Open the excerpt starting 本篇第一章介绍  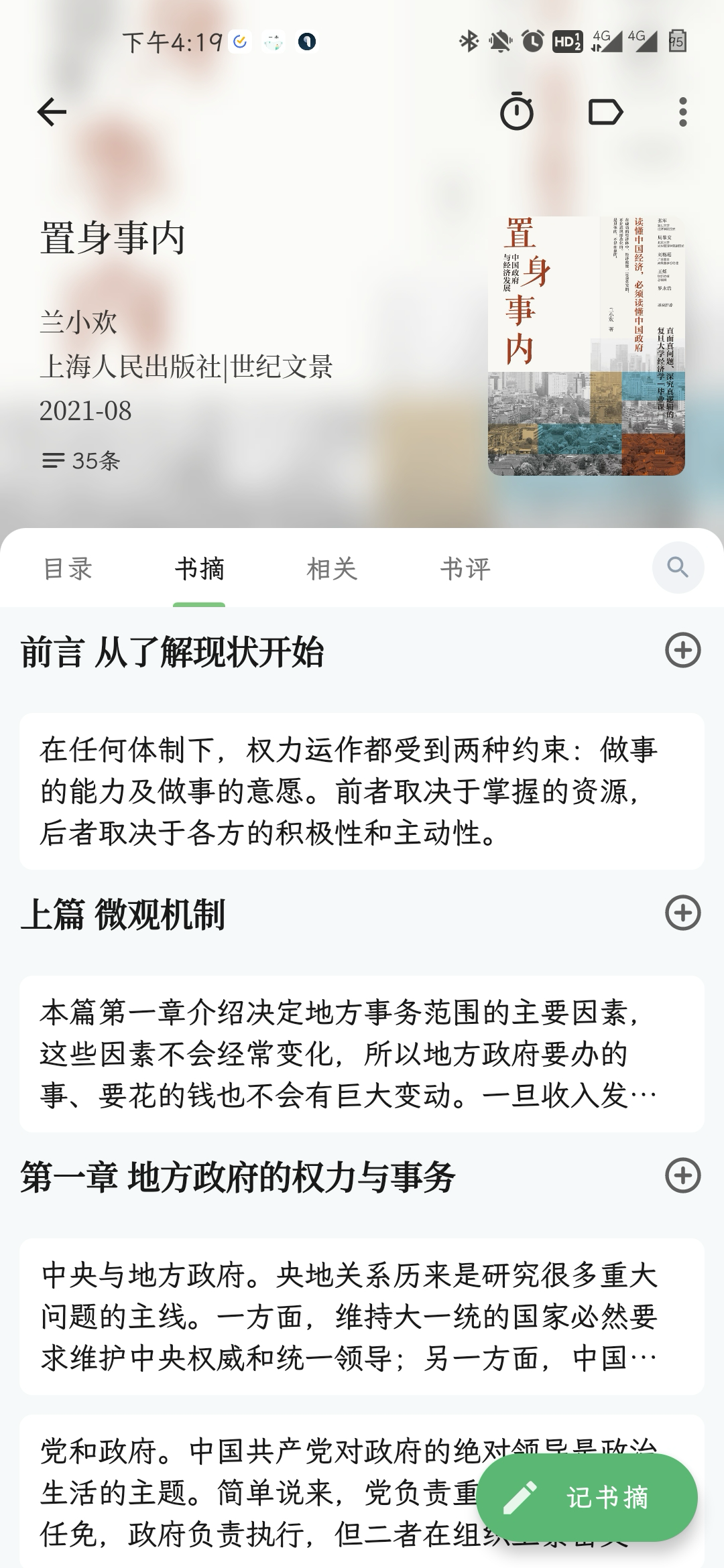pos(362,1054)
